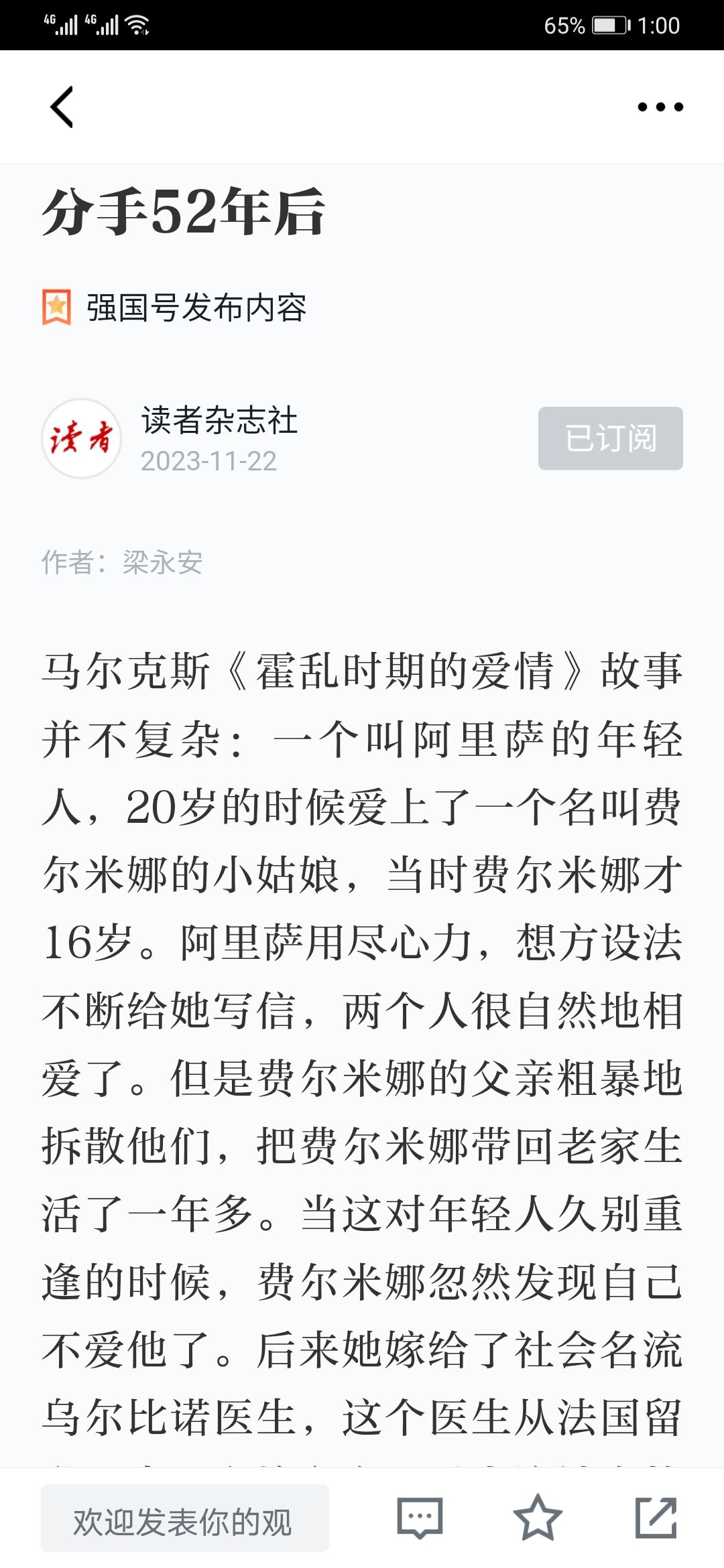Open the three-dot overflow menu
The height and width of the screenshot is (1568, 724).
click(660, 107)
